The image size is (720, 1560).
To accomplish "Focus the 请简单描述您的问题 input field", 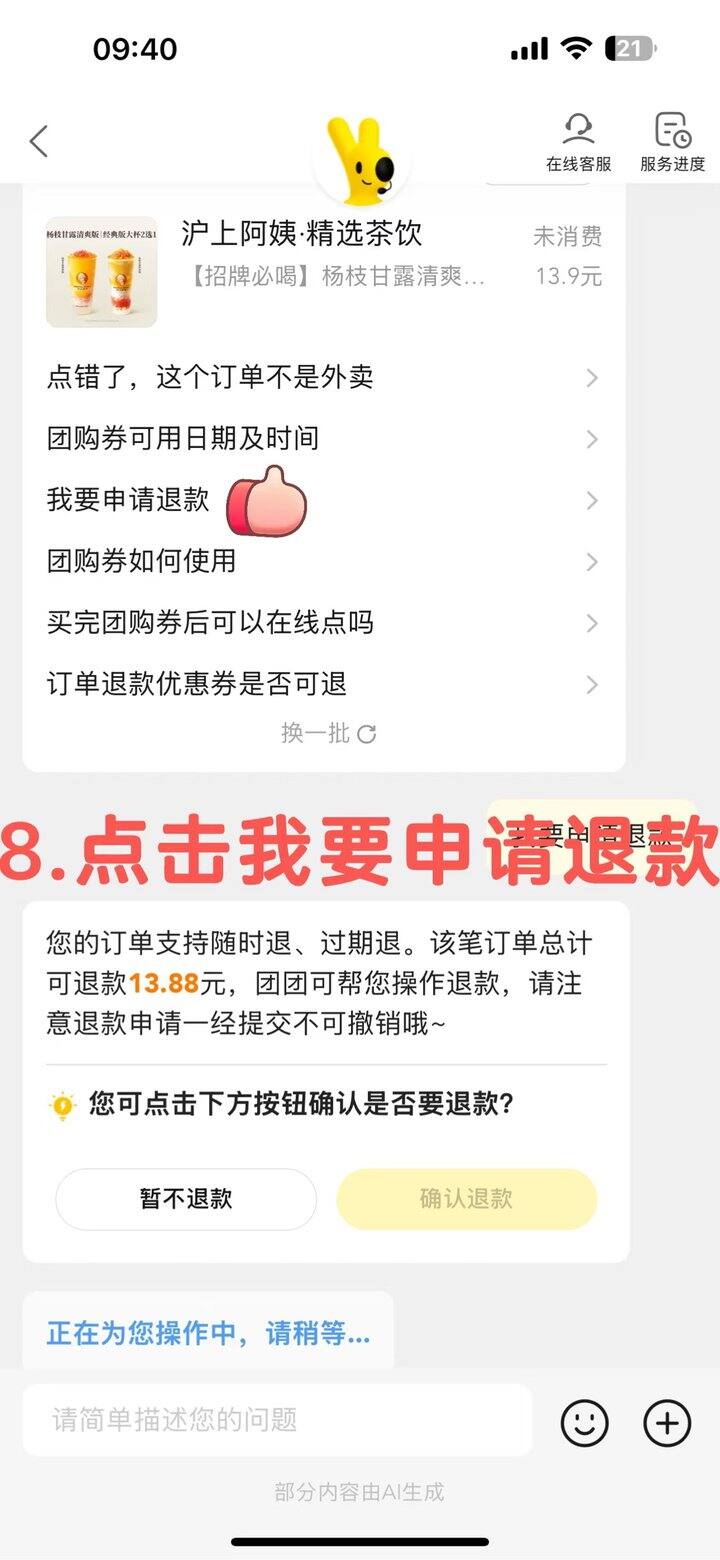I will point(276,1419).
